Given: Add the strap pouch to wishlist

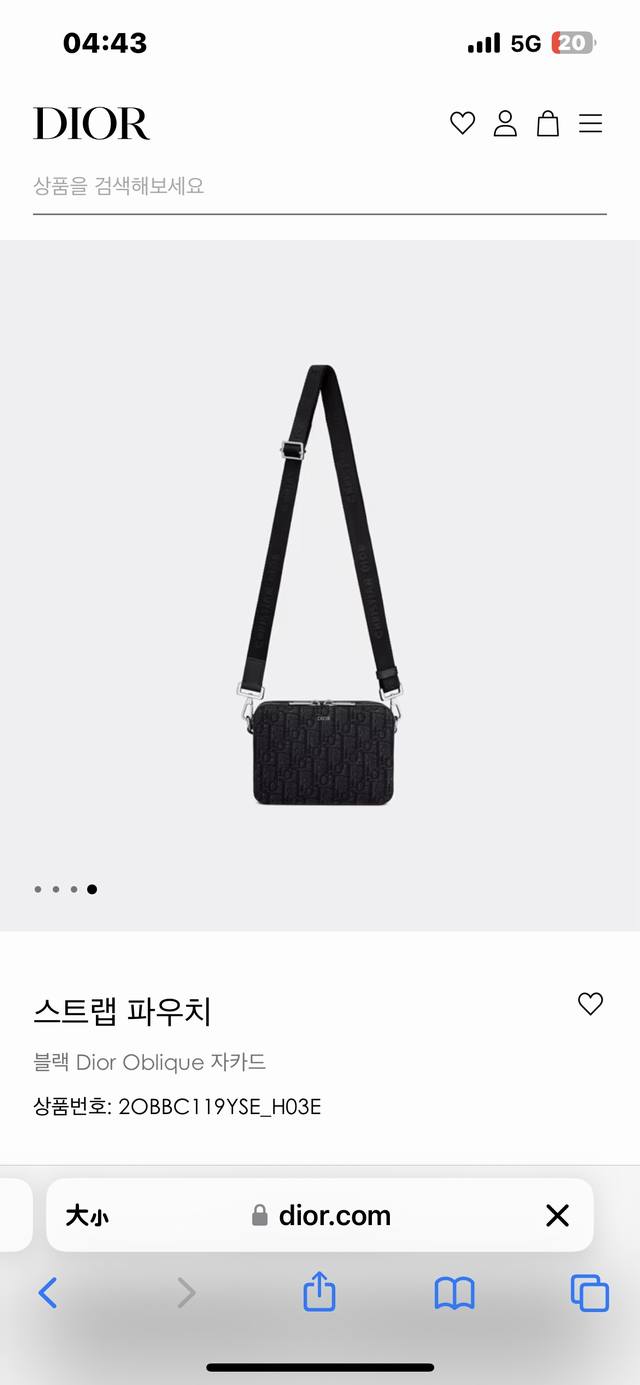Looking at the screenshot, I should pos(591,1004).
